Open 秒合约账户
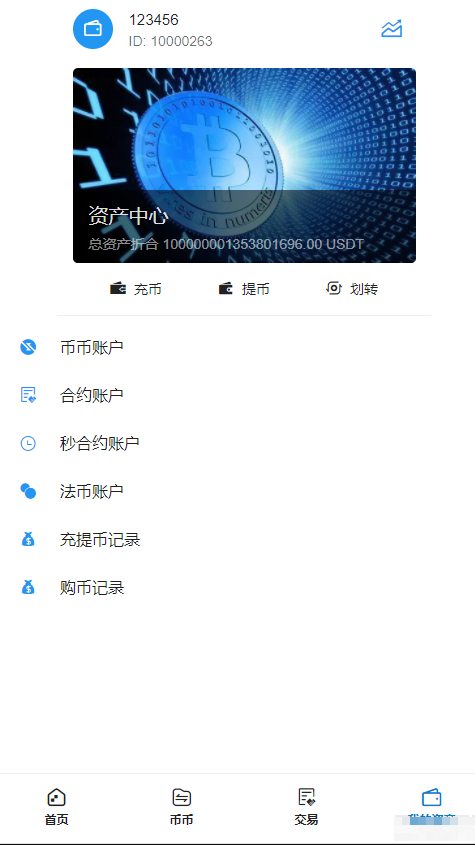 point(237,444)
